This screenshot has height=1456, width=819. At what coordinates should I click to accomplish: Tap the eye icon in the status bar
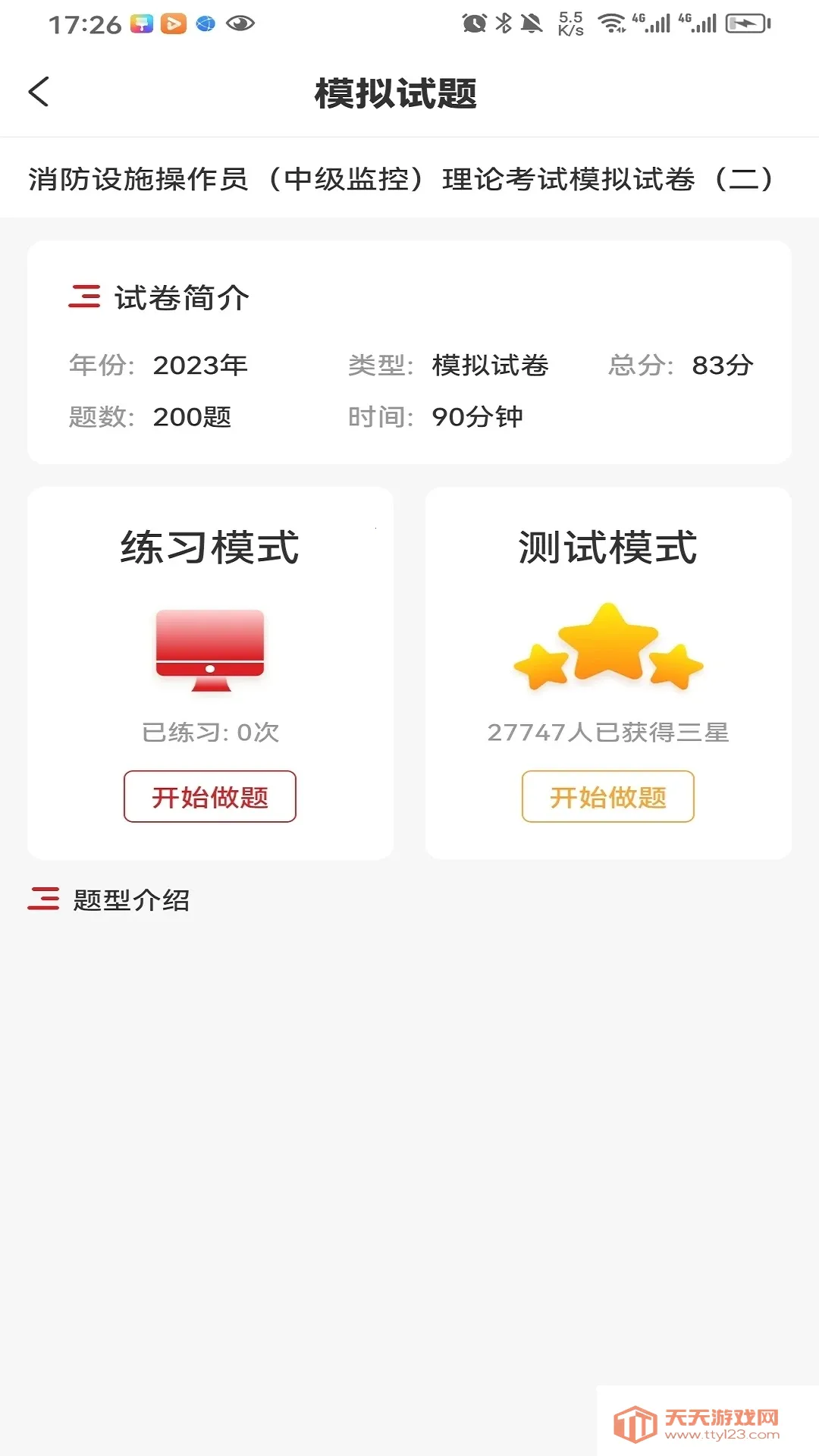[239, 23]
